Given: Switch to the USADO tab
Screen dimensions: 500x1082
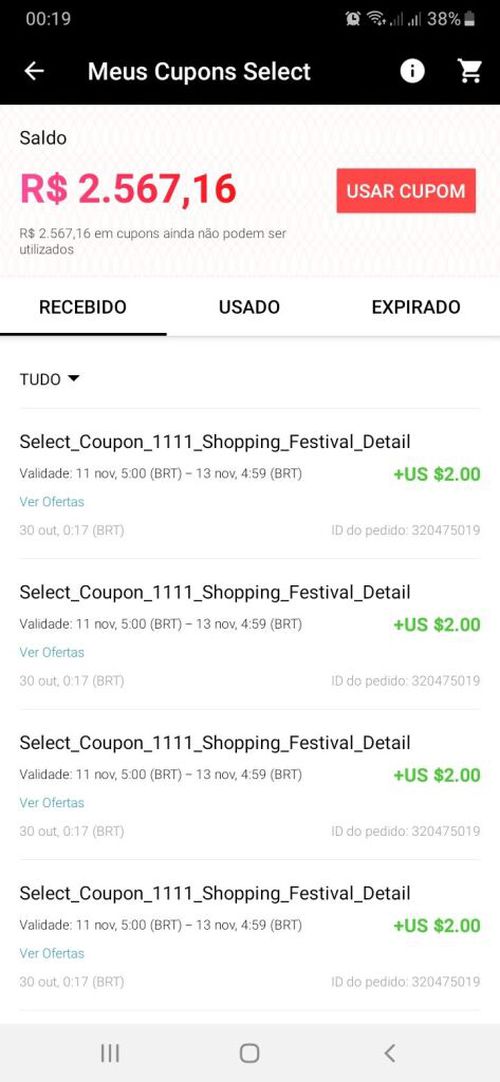Looking at the screenshot, I should coord(250,307).
